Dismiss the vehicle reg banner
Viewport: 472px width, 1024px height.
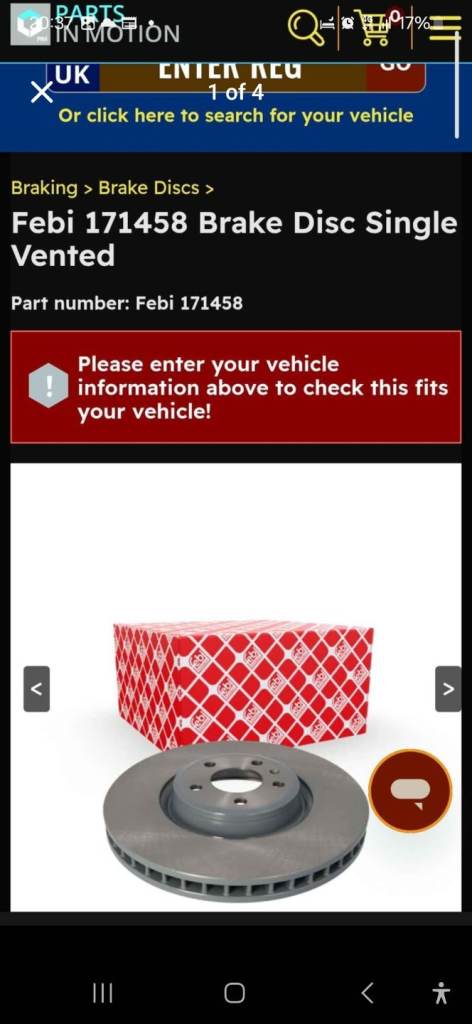(x=42, y=92)
